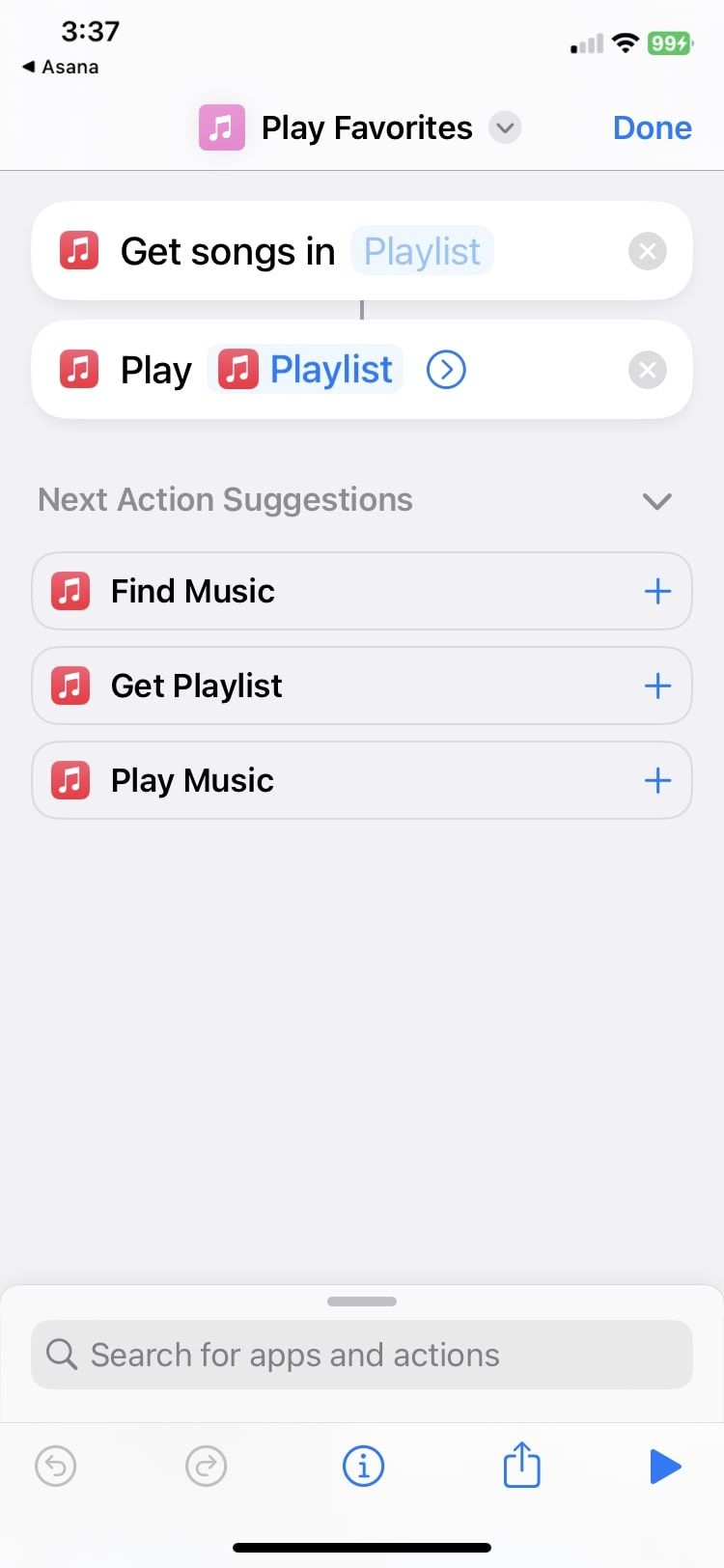
Task: Tap Done to save the shortcut
Action: point(652,127)
